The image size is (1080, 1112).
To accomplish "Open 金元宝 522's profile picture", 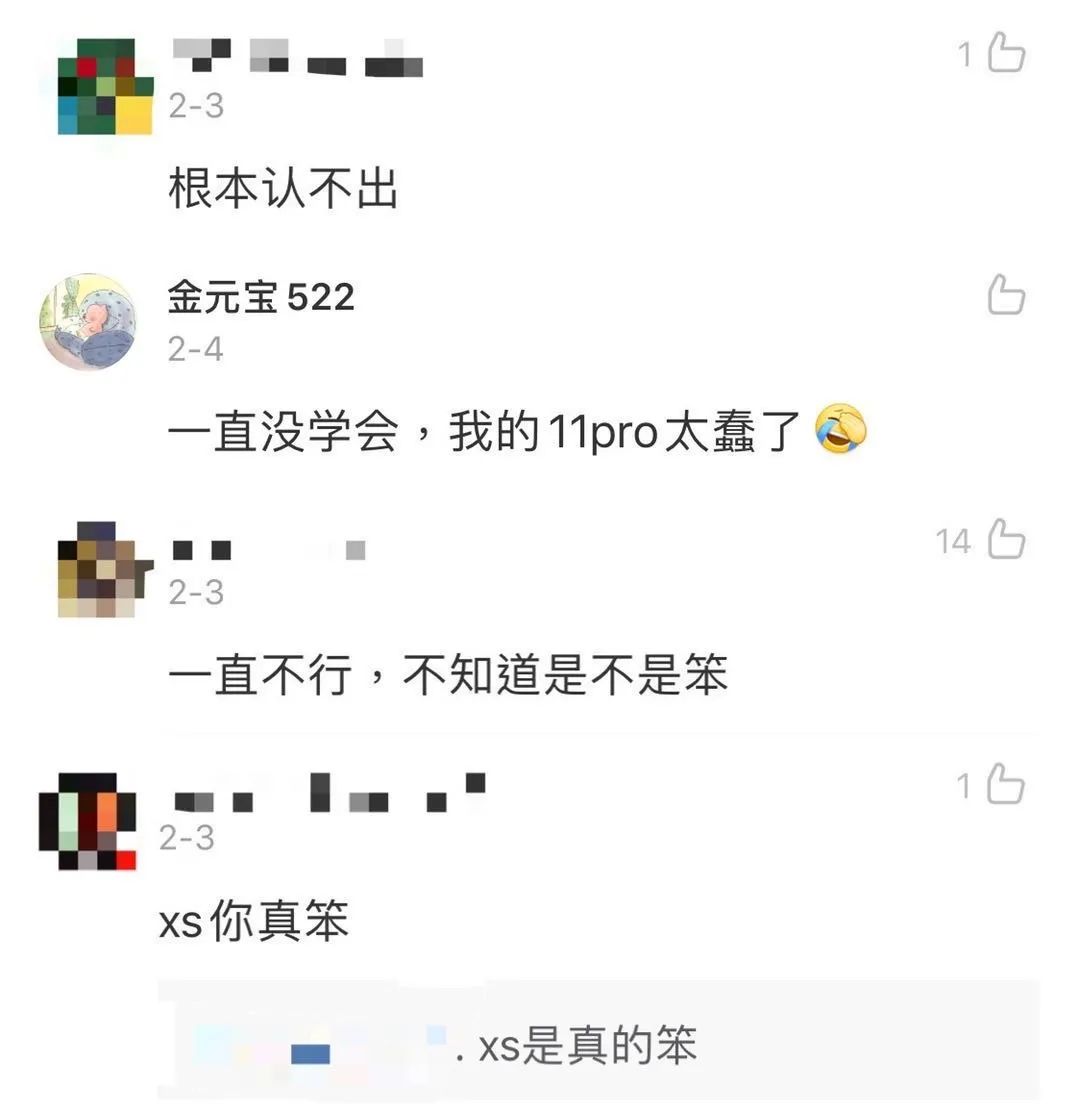I will (x=87, y=321).
